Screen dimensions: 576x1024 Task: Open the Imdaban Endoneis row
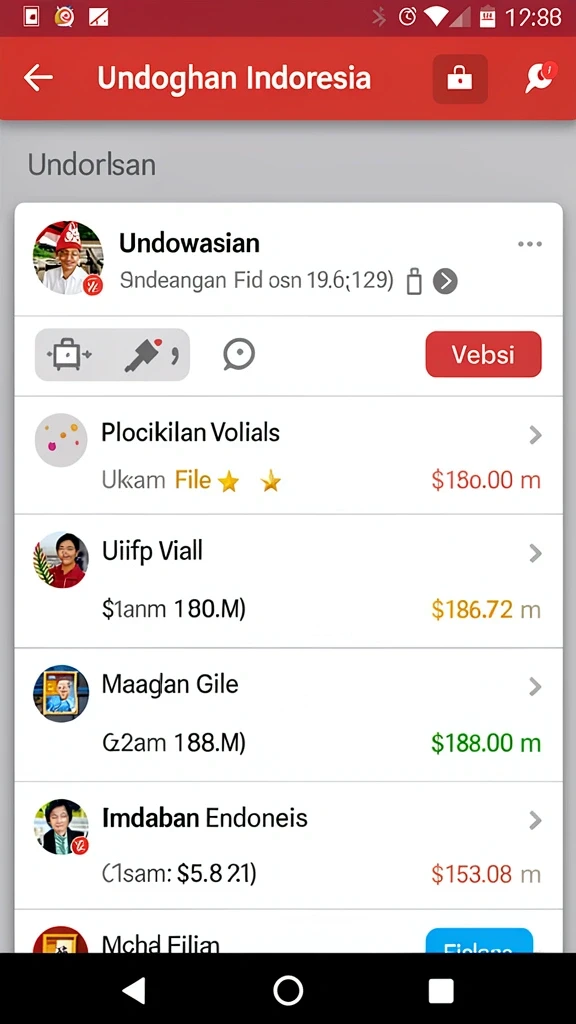tap(288, 846)
